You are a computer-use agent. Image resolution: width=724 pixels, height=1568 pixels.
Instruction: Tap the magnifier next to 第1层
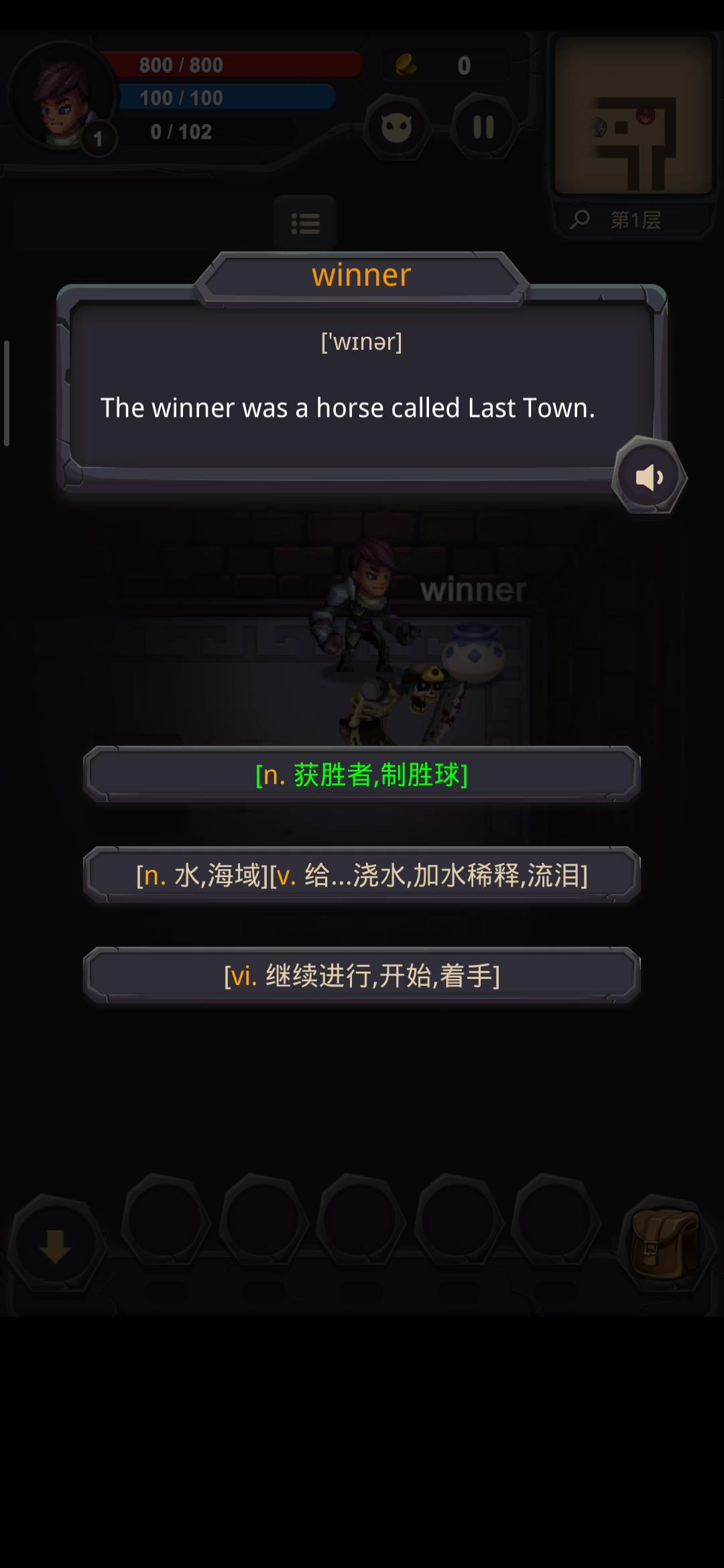[x=580, y=219]
